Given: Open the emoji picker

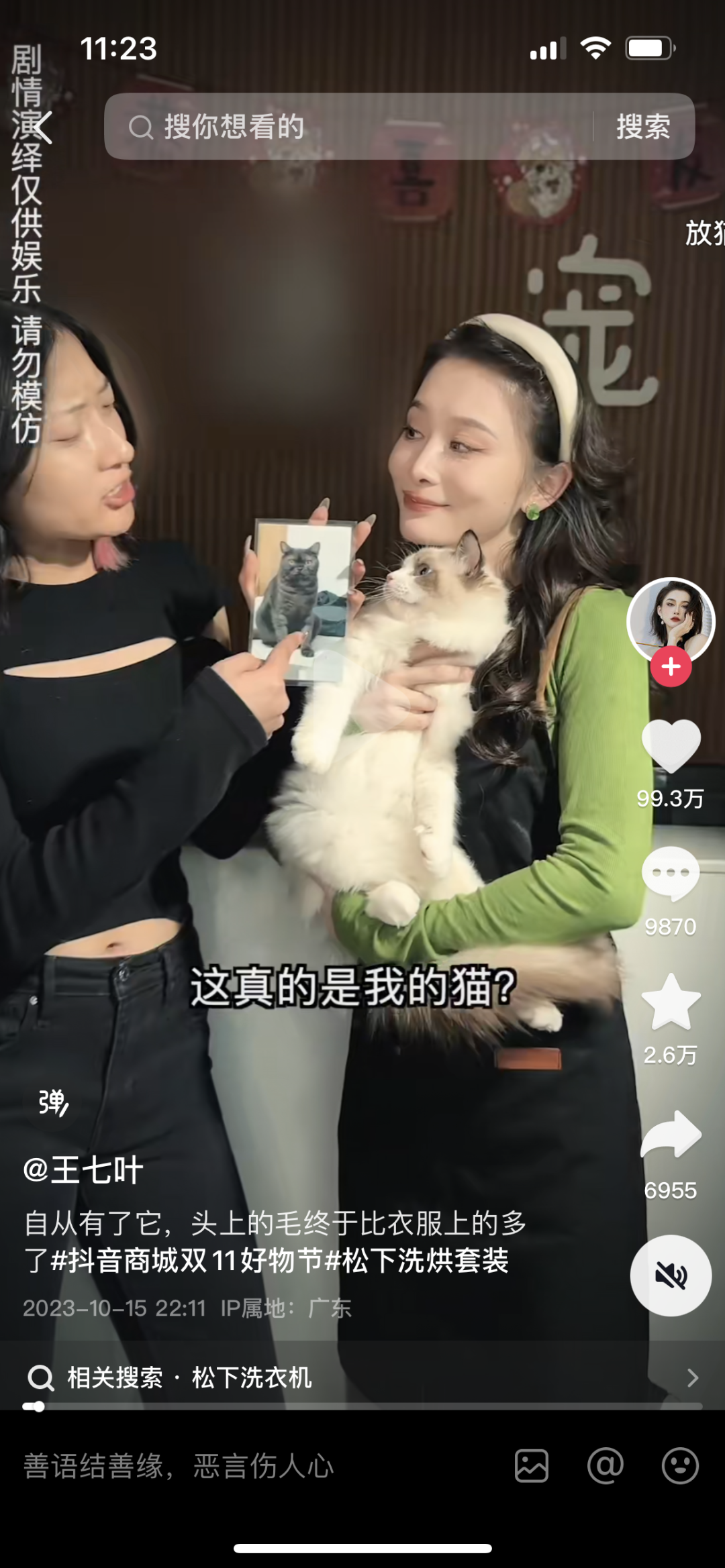Looking at the screenshot, I should pos(680,1466).
